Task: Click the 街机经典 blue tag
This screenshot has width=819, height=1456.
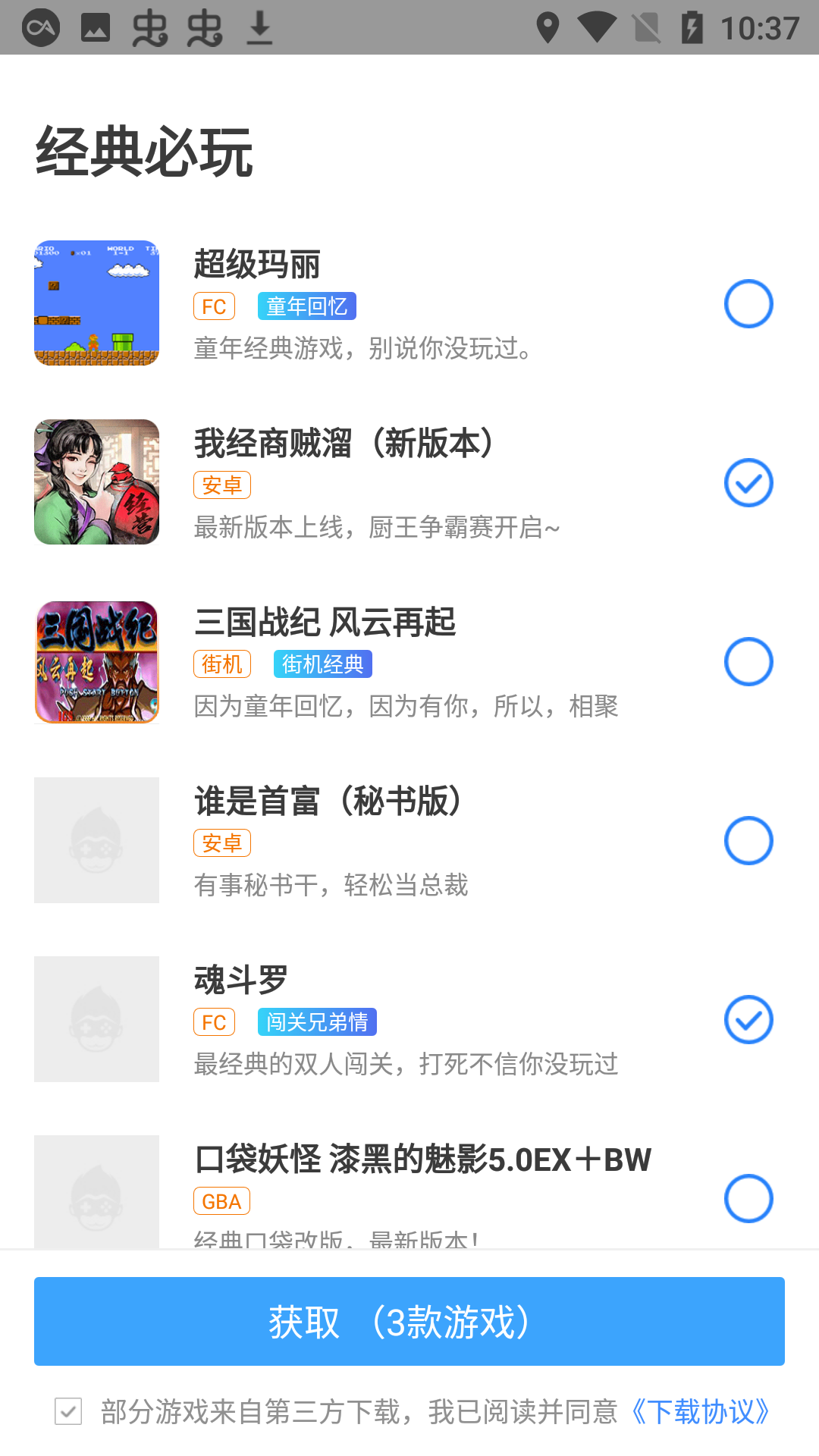Action: (322, 664)
